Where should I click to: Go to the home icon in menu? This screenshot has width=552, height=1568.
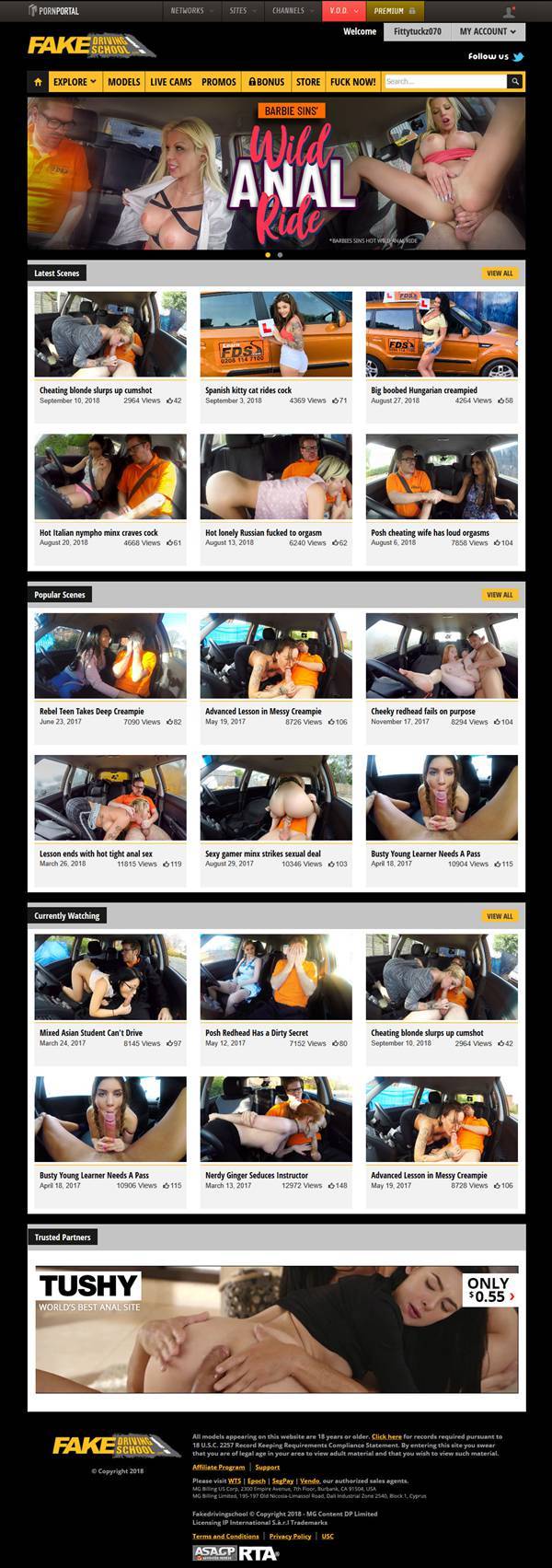pos(38,82)
